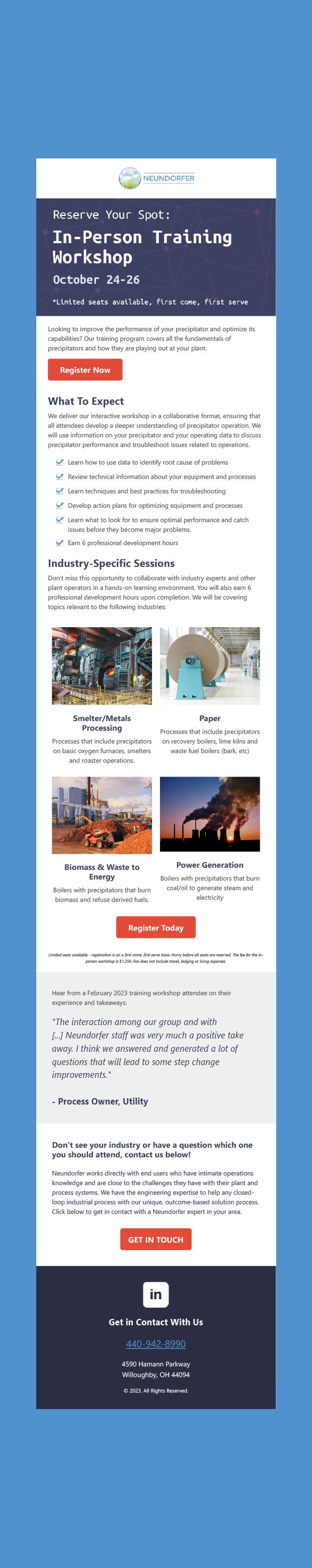Viewport: 312px width, 1568px height.
Task: Tap the Register Now button
Action: [x=85, y=370]
